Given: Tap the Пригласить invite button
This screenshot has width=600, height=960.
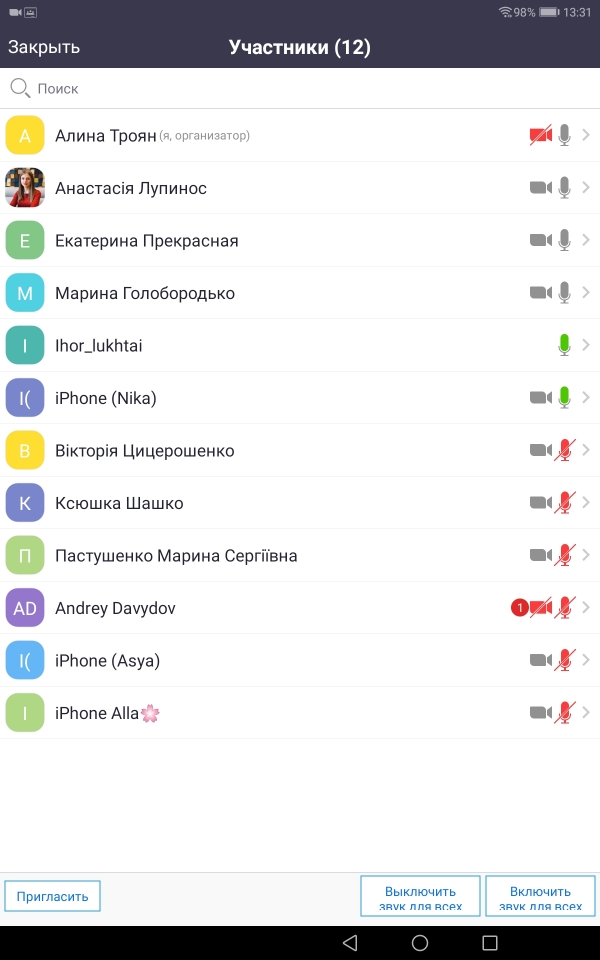Looking at the screenshot, I should pos(53,896).
